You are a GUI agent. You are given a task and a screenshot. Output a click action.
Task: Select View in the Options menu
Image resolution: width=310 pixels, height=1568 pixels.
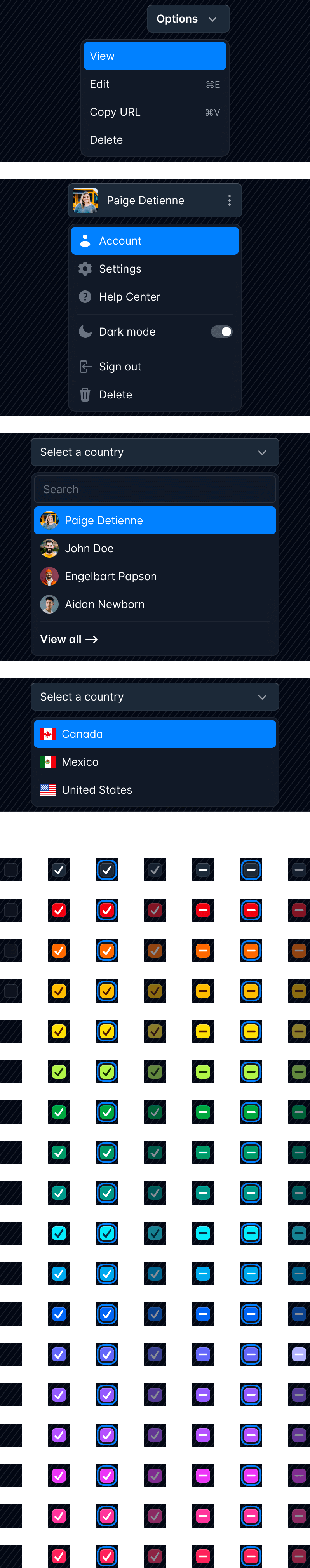[155, 56]
